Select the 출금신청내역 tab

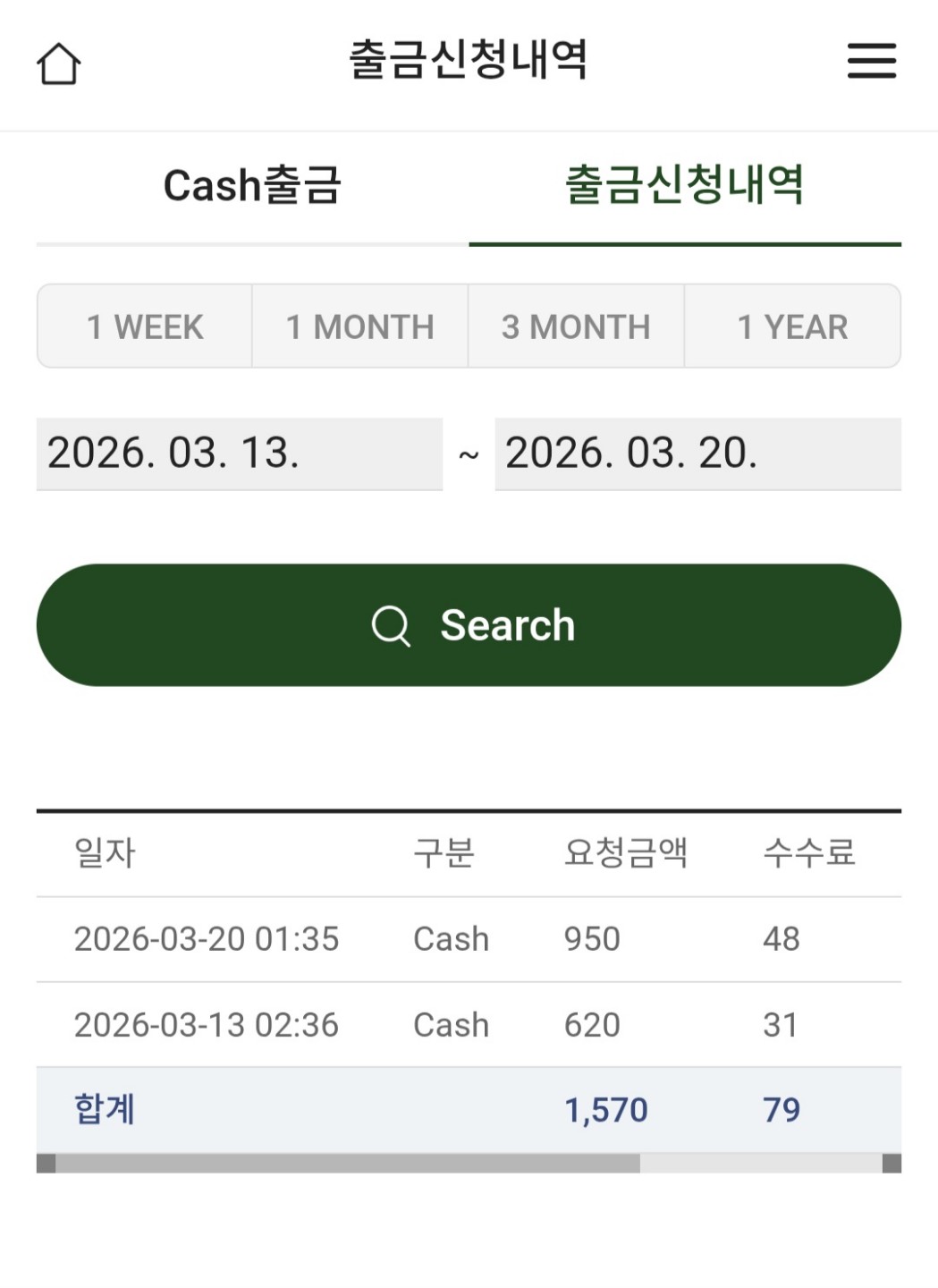coord(684,186)
